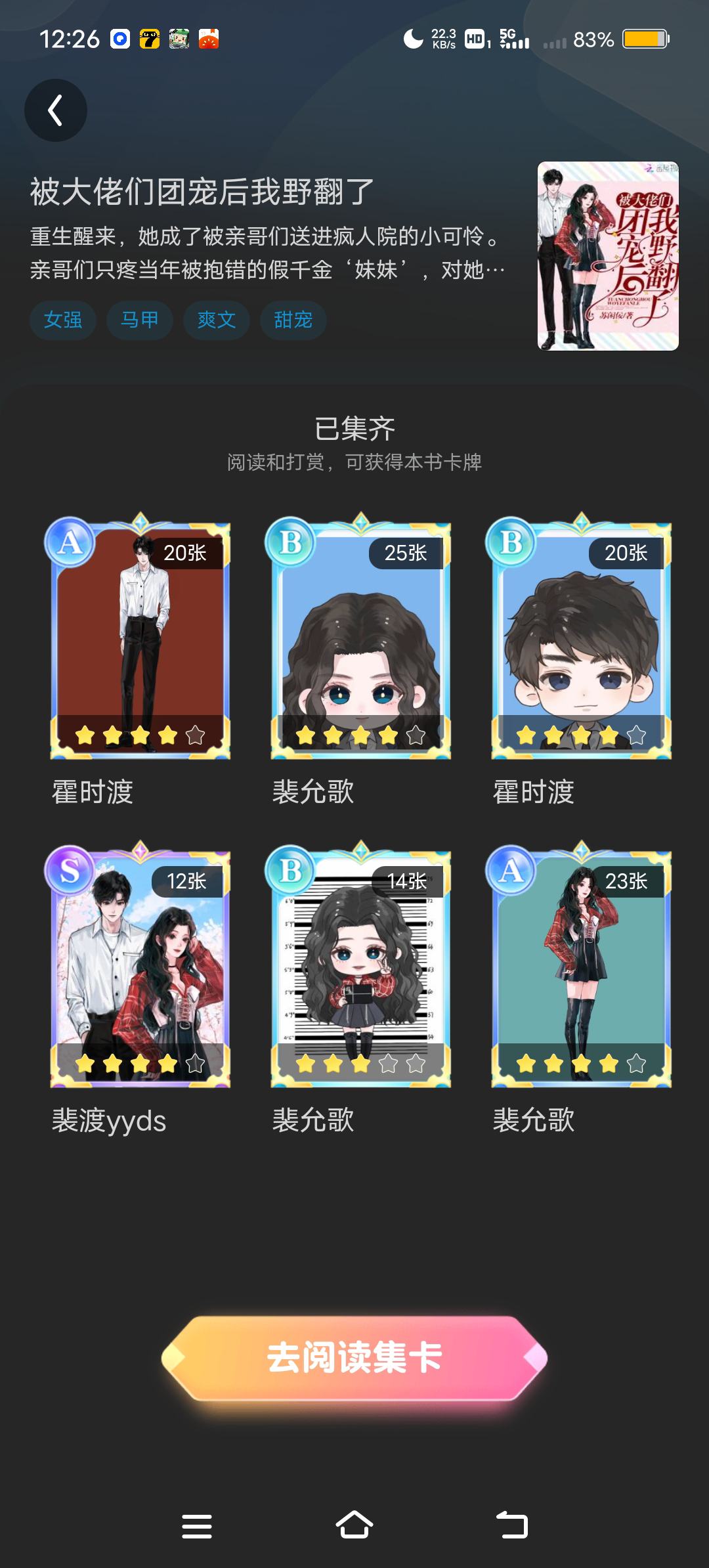Screen dimensions: 709x1568
Task: Go back using the top-left arrow
Action: [56, 110]
